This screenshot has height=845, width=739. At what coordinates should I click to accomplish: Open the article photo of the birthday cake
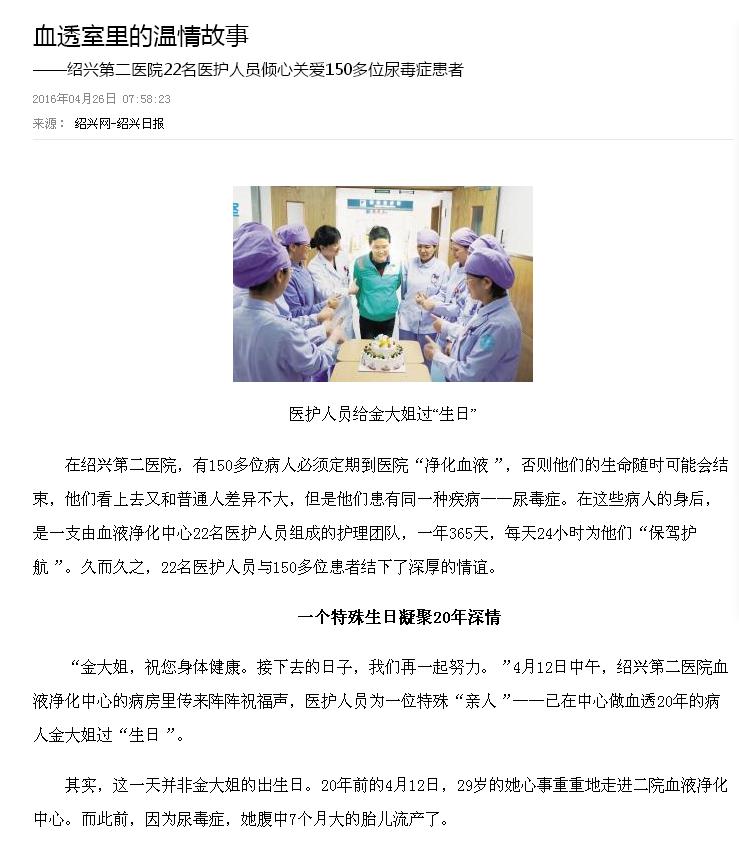pyautogui.click(x=382, y=284)
